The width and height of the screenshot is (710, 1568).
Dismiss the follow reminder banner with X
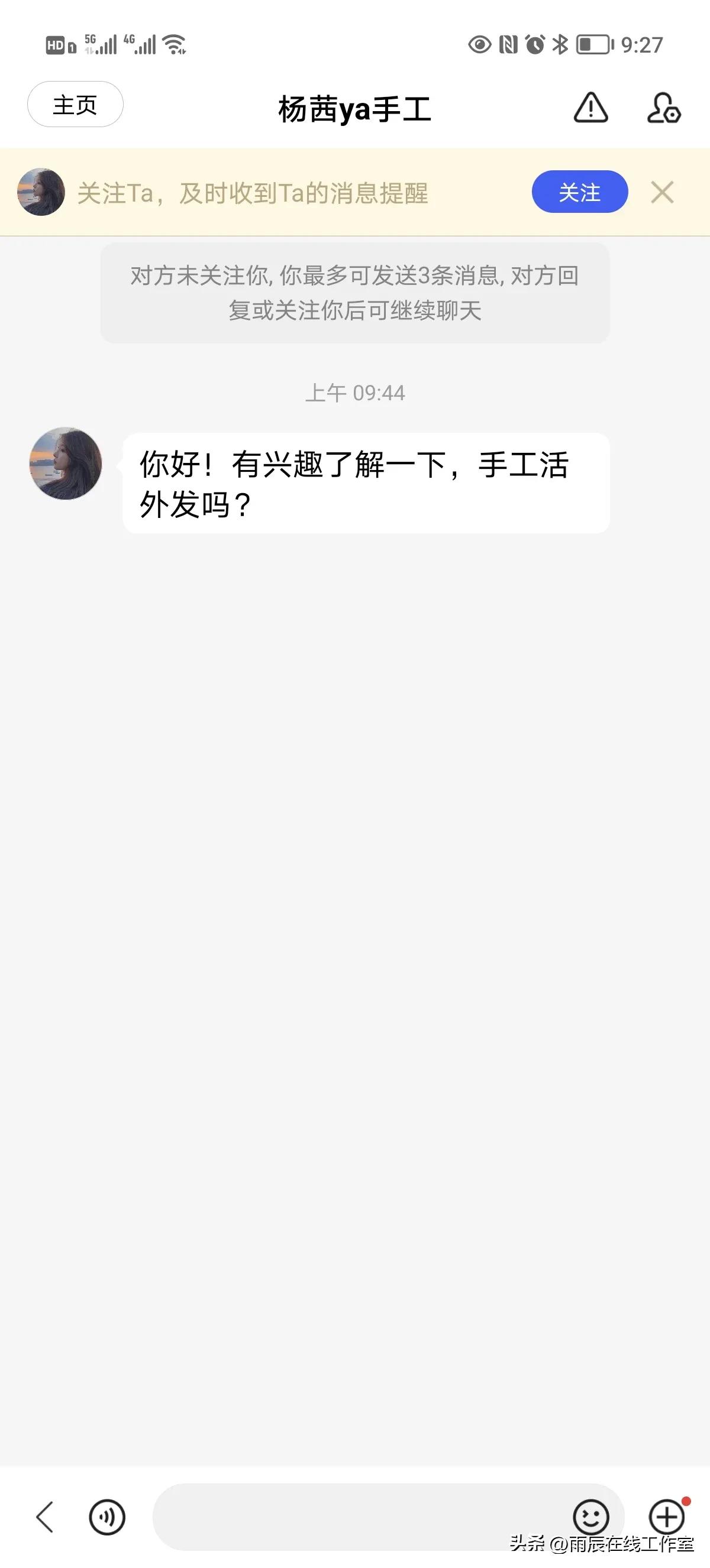[x=663, y=192]
